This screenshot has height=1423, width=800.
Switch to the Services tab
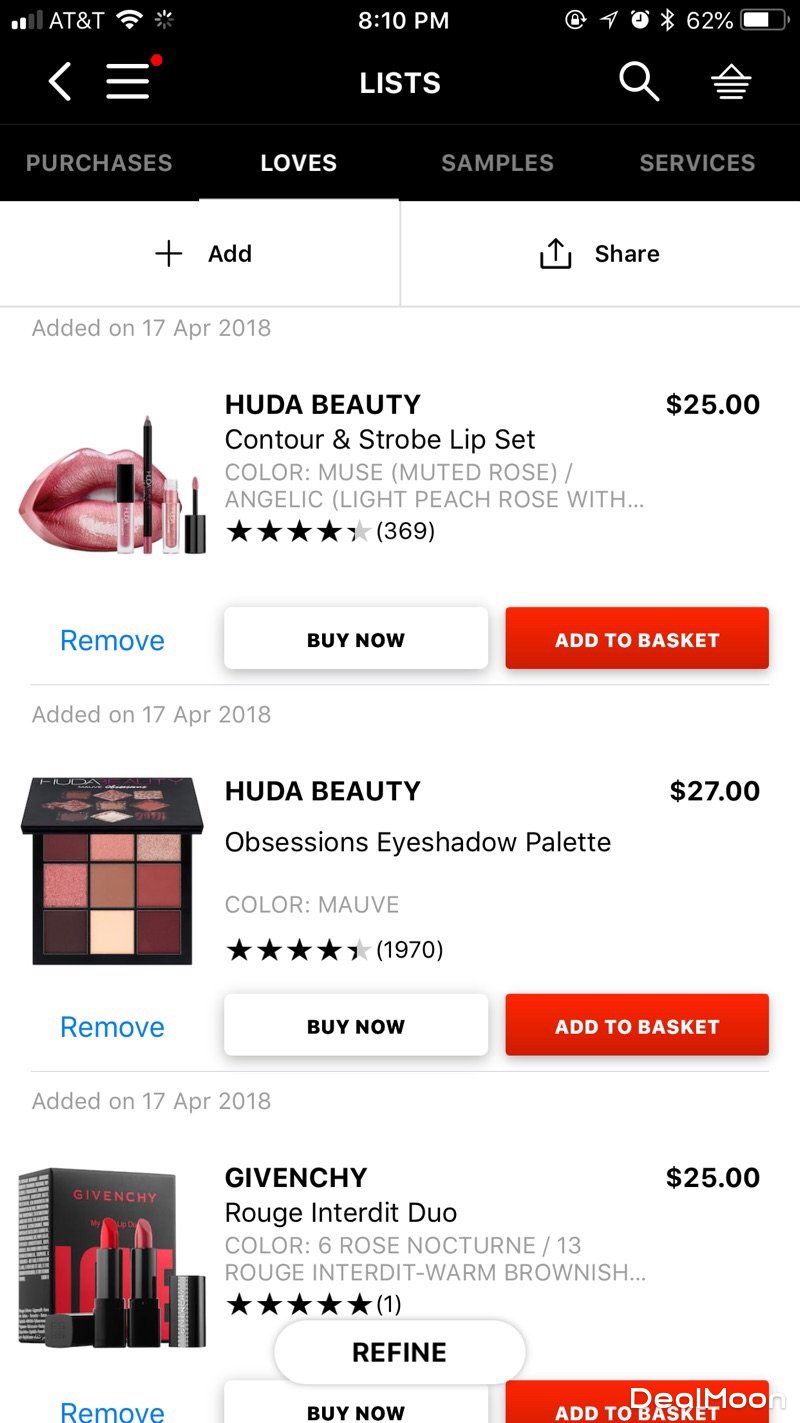697,163
